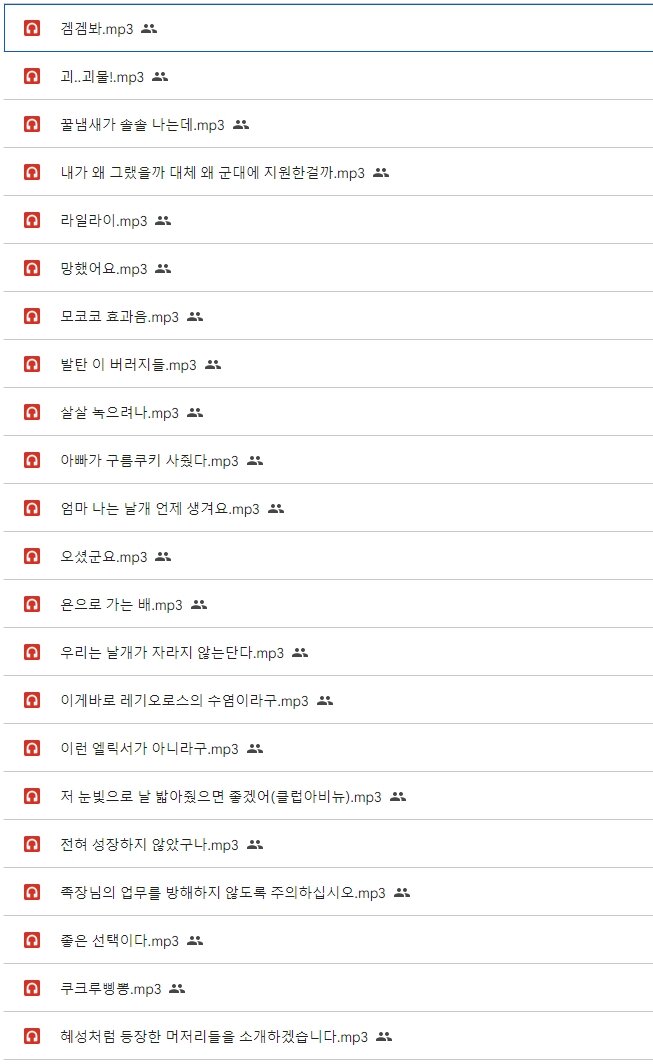Open the file 겜겜봐.mp3
This screenshot has height=1064, width=653.
click(329, 28)
